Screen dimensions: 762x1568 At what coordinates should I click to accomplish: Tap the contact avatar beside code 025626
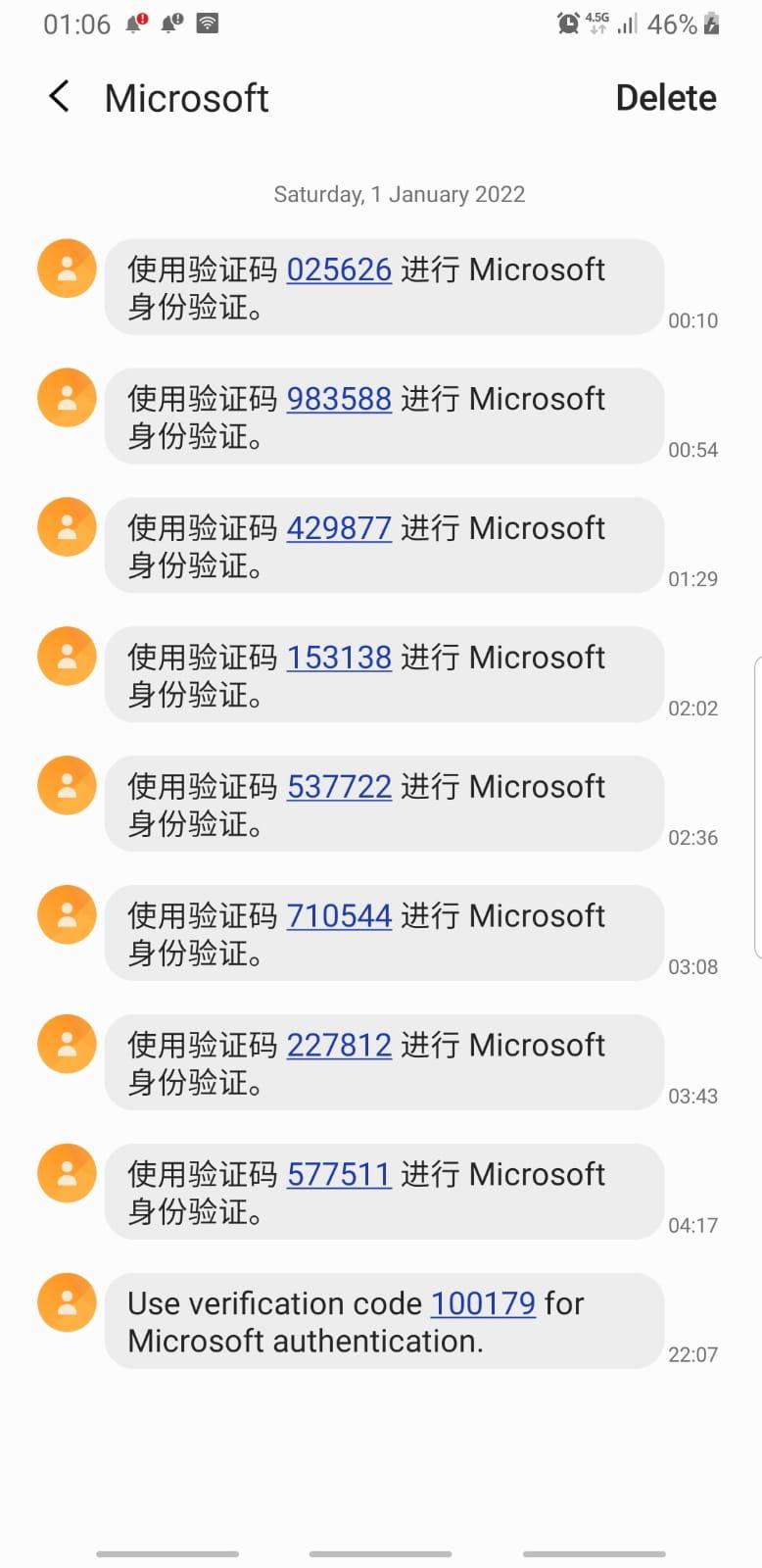[67, 269]
